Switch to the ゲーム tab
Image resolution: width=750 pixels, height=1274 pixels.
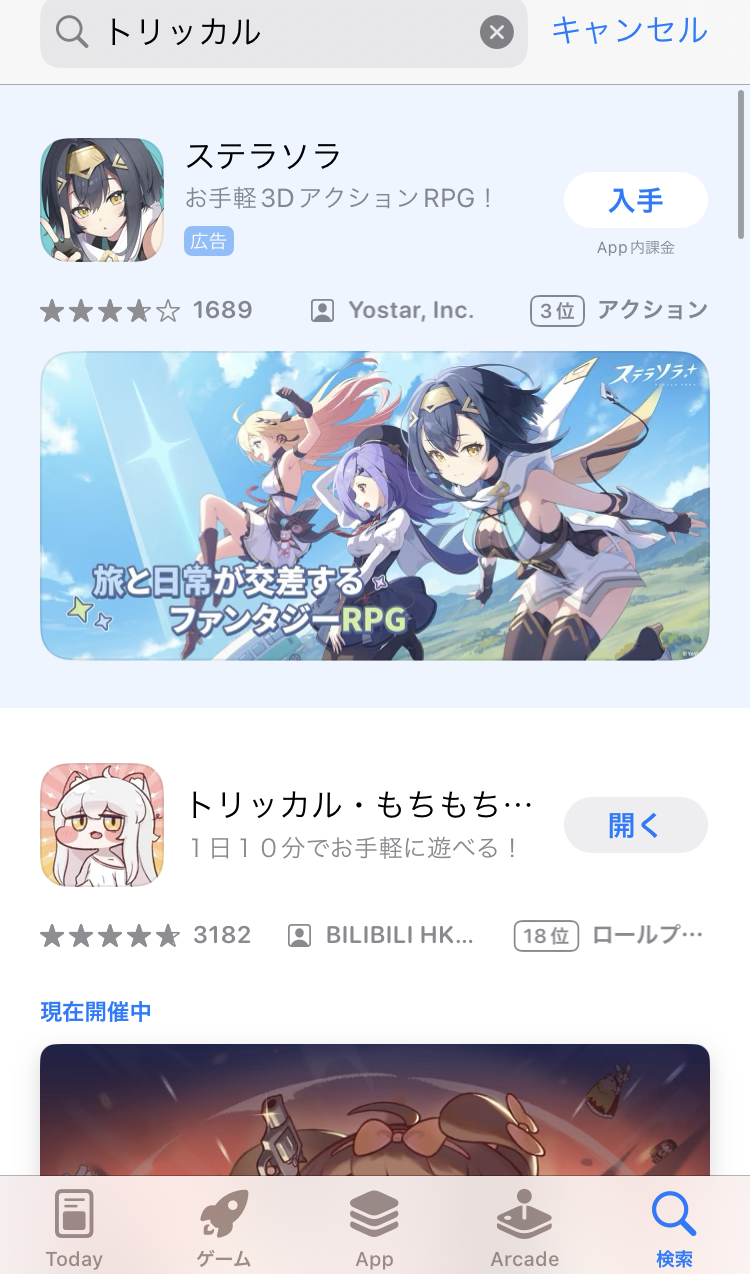coord(224,1227)
